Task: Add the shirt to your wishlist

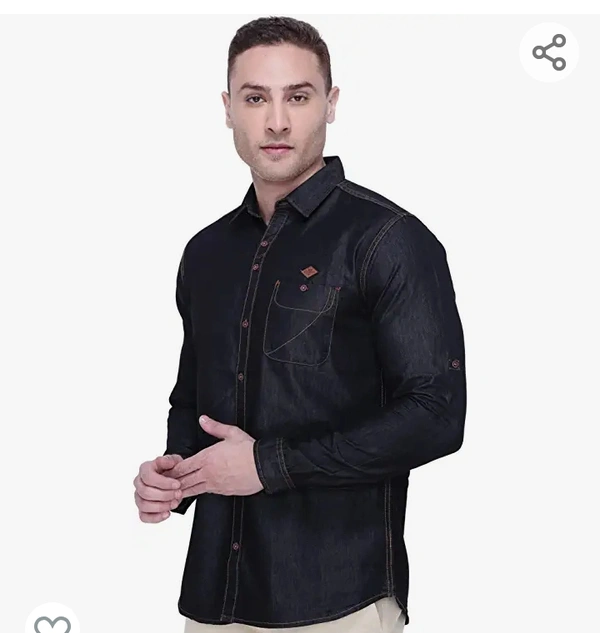Action: click(52, 623)
